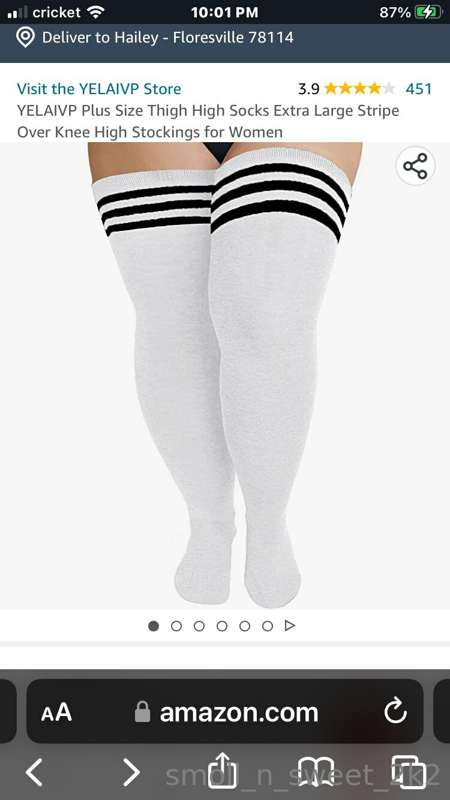Go back to the previous page

[35, 772]
